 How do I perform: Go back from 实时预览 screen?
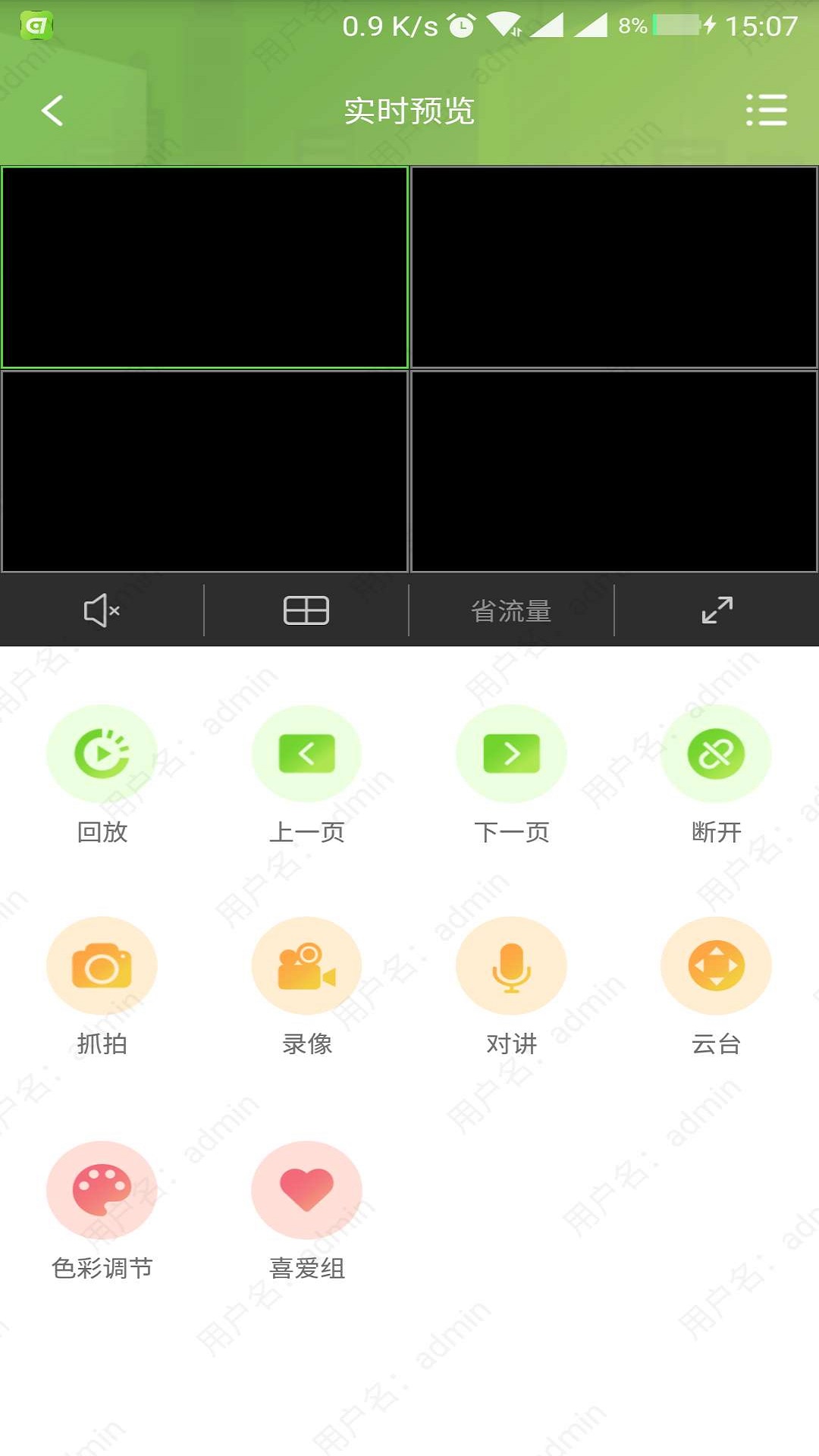click(x=52, y=111)
